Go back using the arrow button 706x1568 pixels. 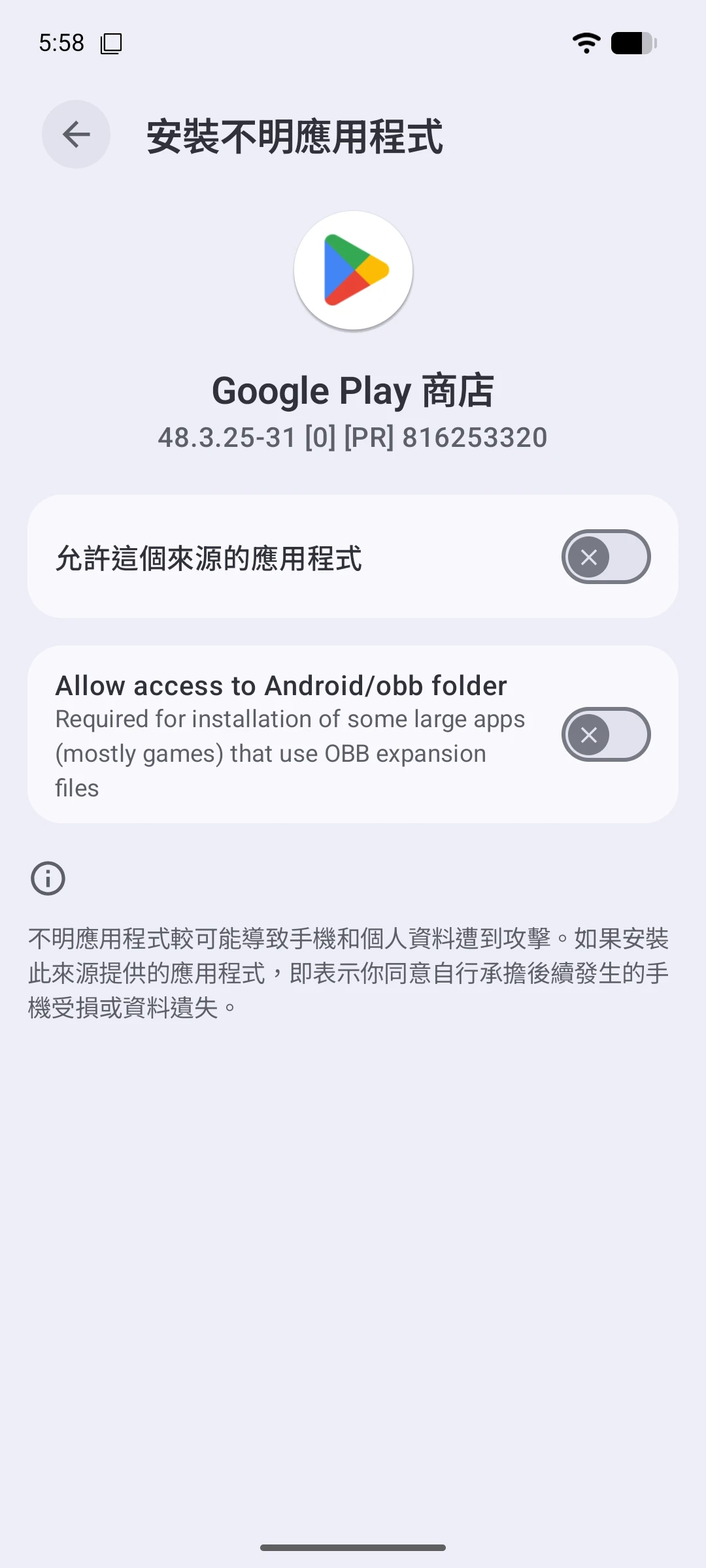[x=76, y=135]
